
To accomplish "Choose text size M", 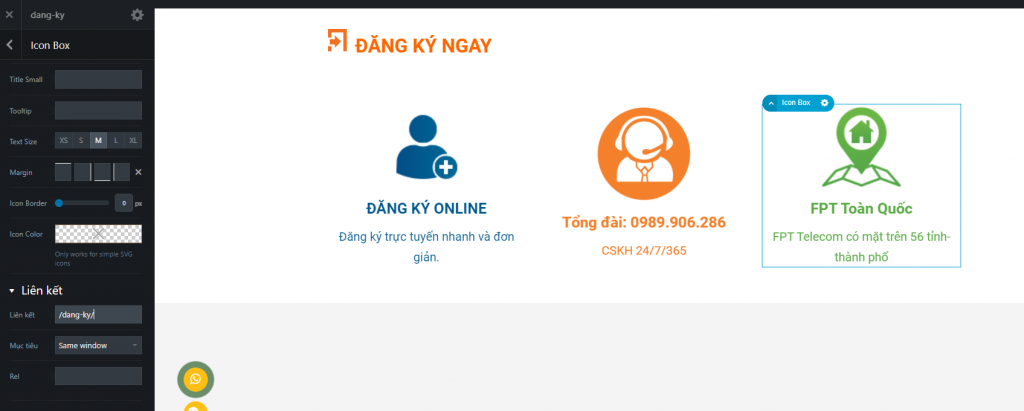I will pyautogui.click(x=98, y=141).
